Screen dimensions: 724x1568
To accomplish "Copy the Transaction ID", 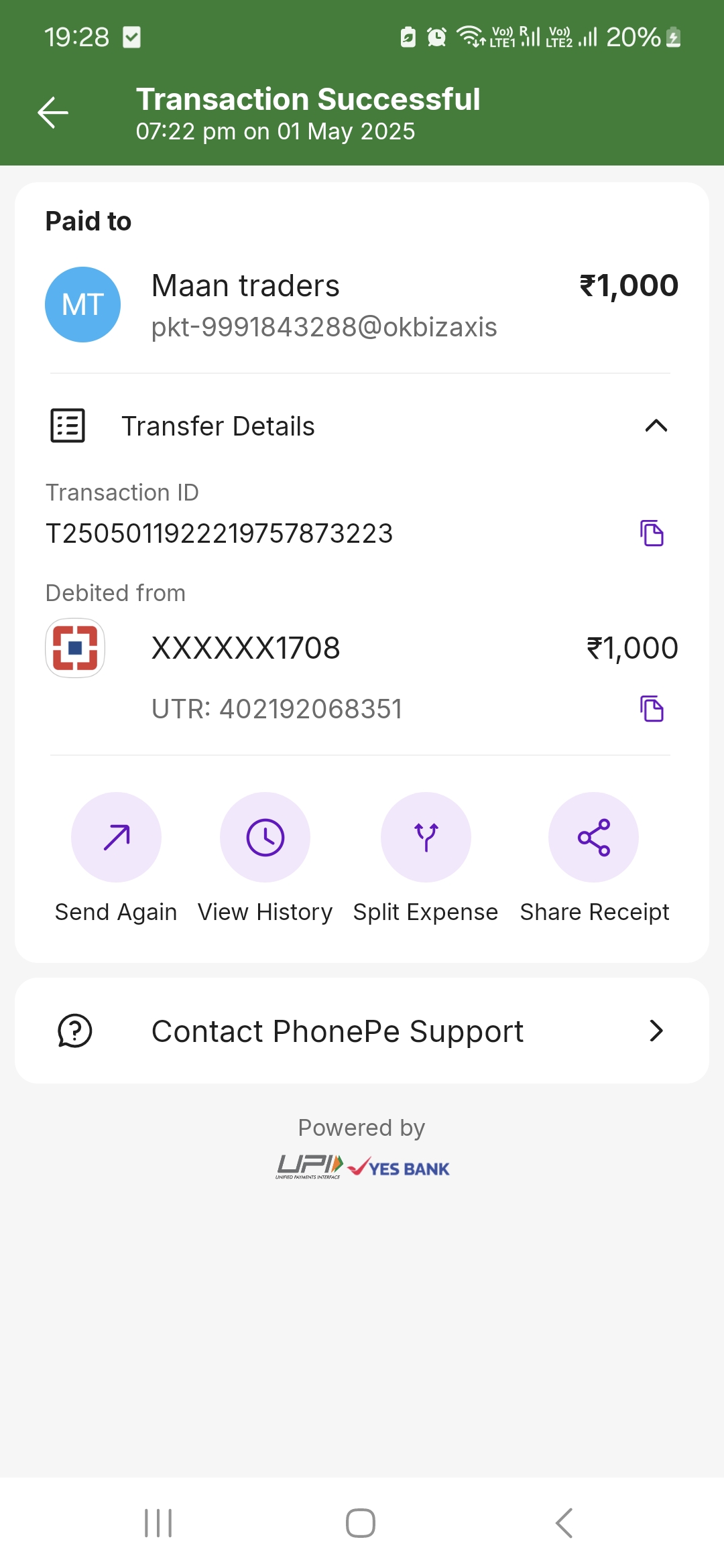I will click(x=652, y=533).
